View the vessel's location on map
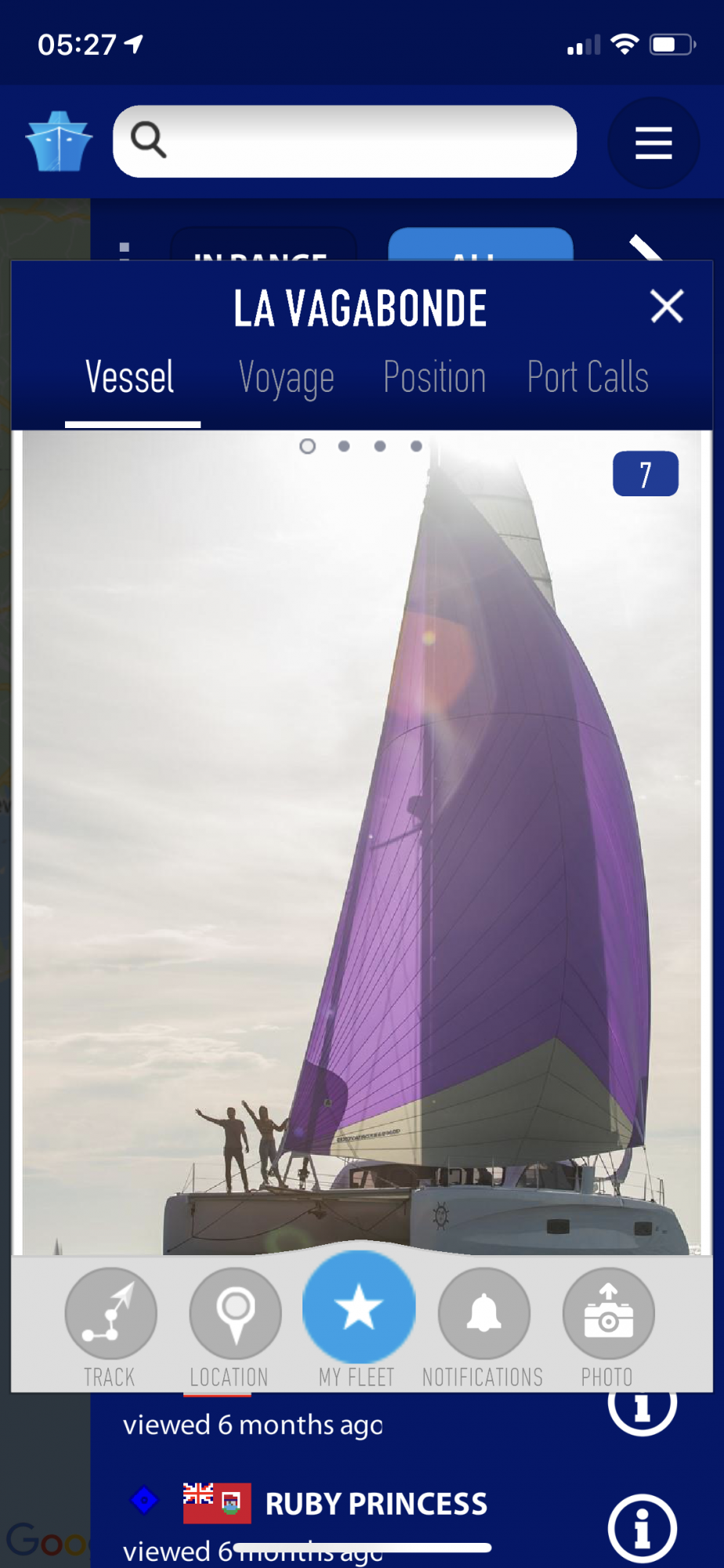Viewport: 724px width, 1568px height. (x=235, y=1313)
